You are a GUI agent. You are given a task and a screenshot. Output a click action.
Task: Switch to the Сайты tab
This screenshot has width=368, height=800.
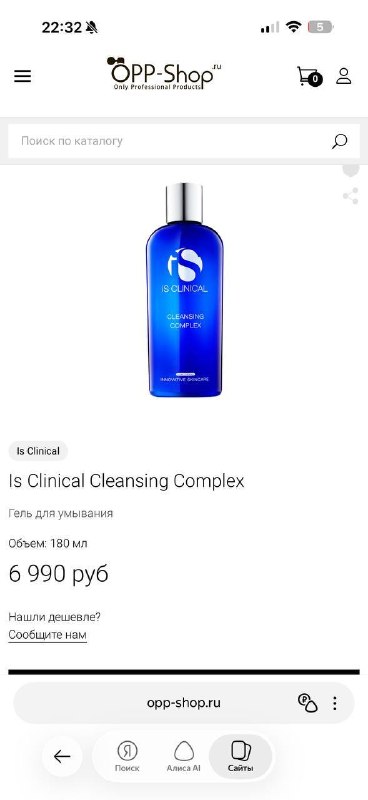241,757
